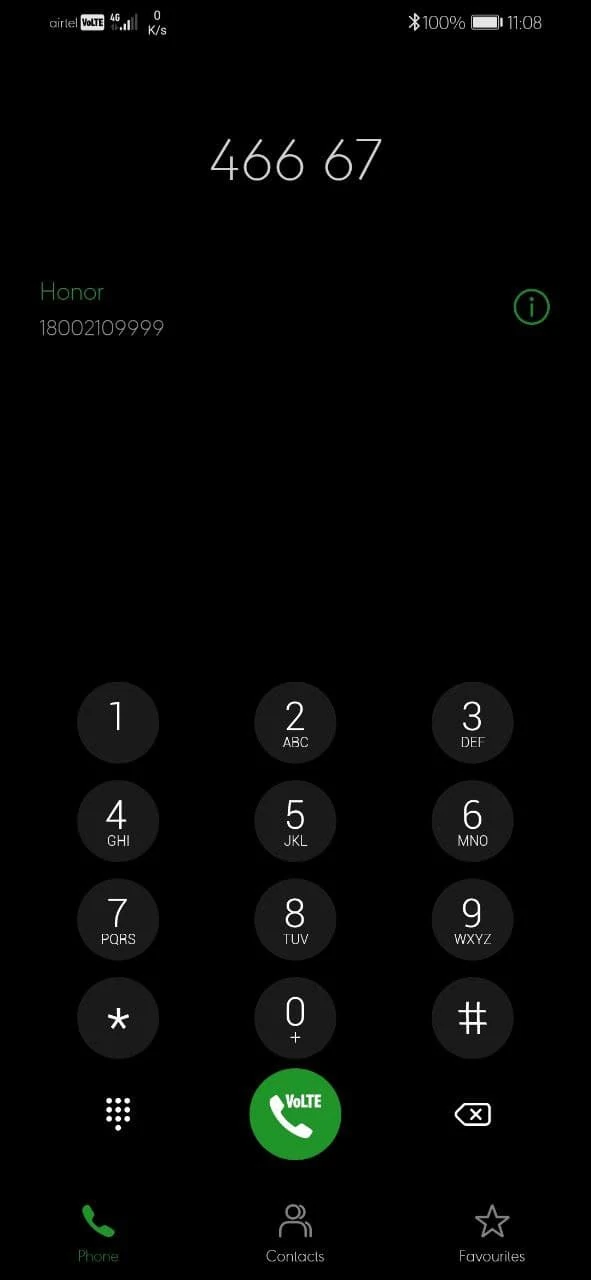Enter digit 2 ABC
This screenshot has height=1280, width=591.
coord(295,723)
